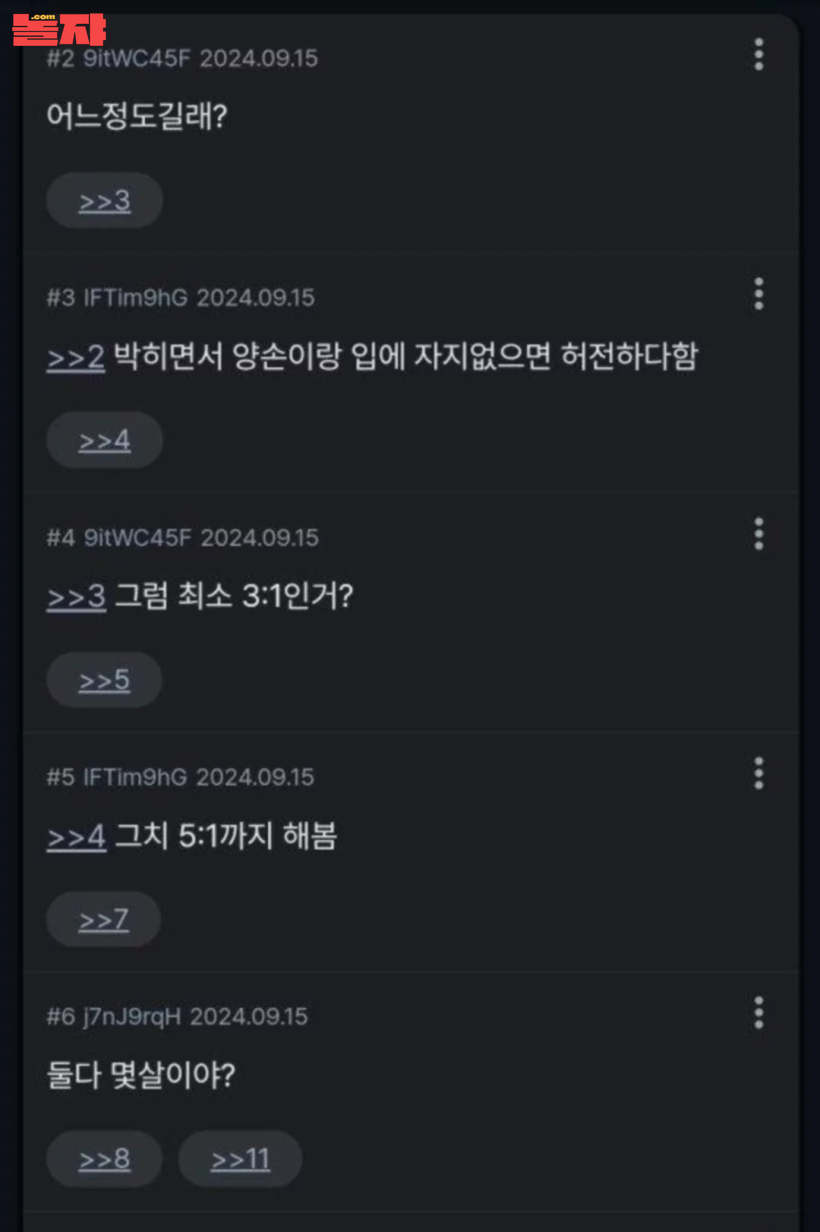The image size is (820, 1232).
Task: Open overflow menu on post #3
Action: tap(758, 294)
